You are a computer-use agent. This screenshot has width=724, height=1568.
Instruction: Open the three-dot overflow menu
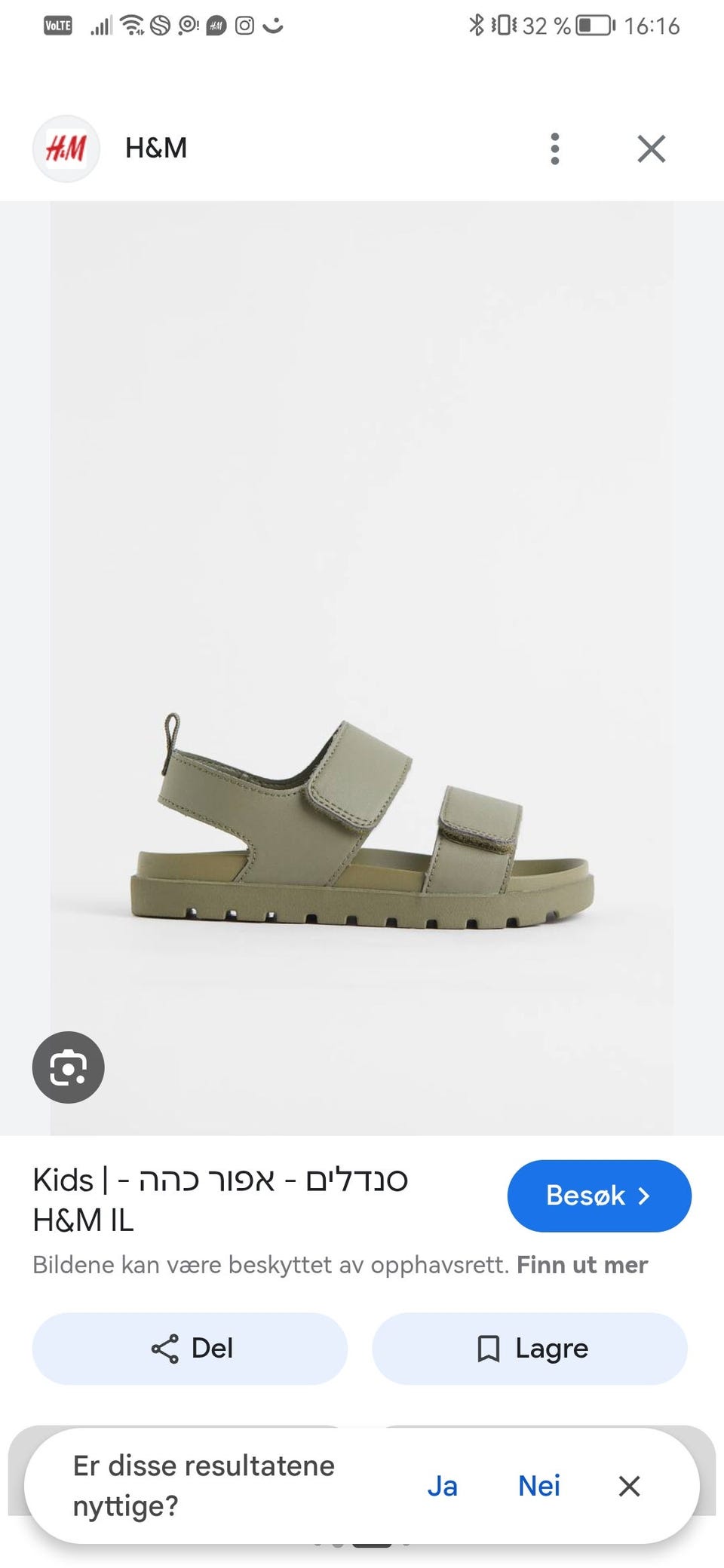click(555, 149)
